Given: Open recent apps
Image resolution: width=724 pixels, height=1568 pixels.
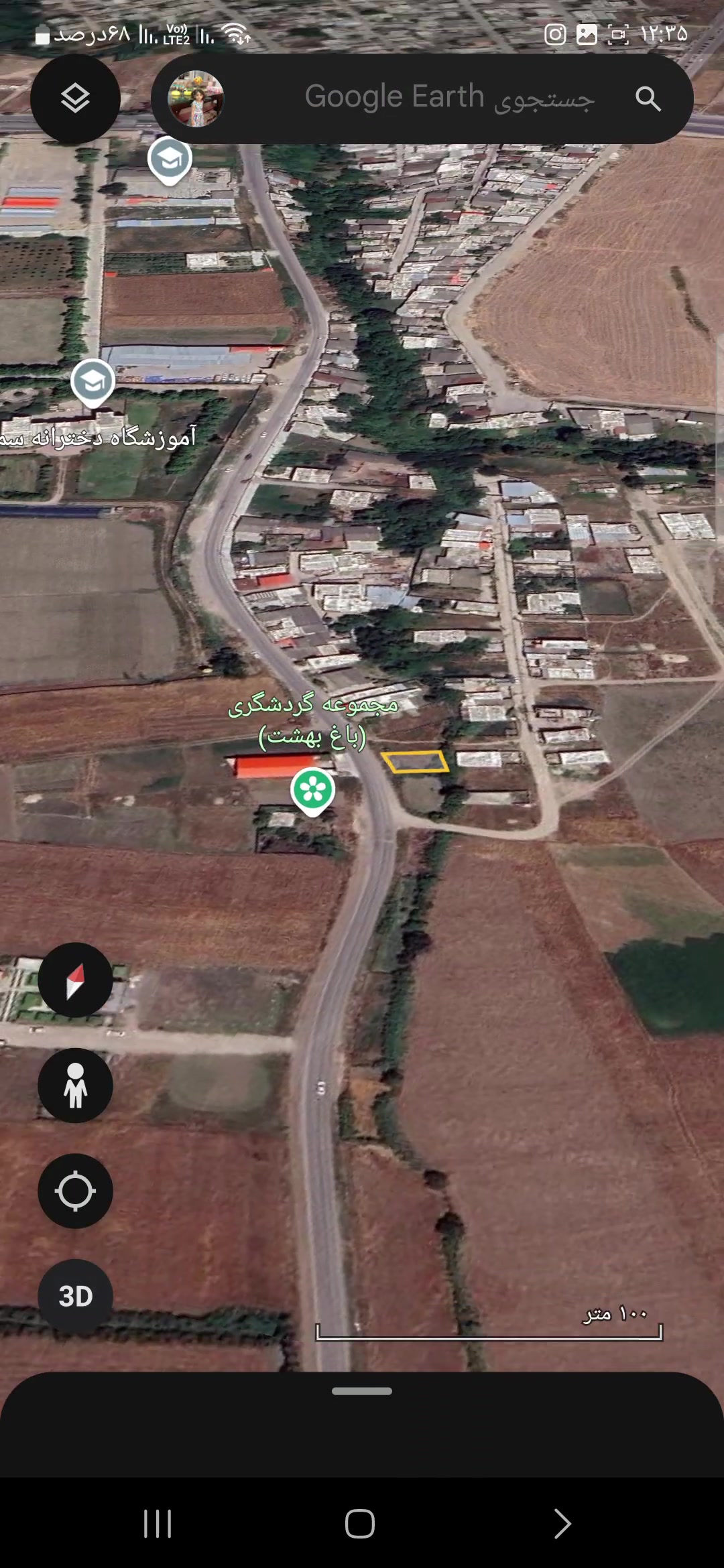Looking at the screenshot, I should 158,1524.
